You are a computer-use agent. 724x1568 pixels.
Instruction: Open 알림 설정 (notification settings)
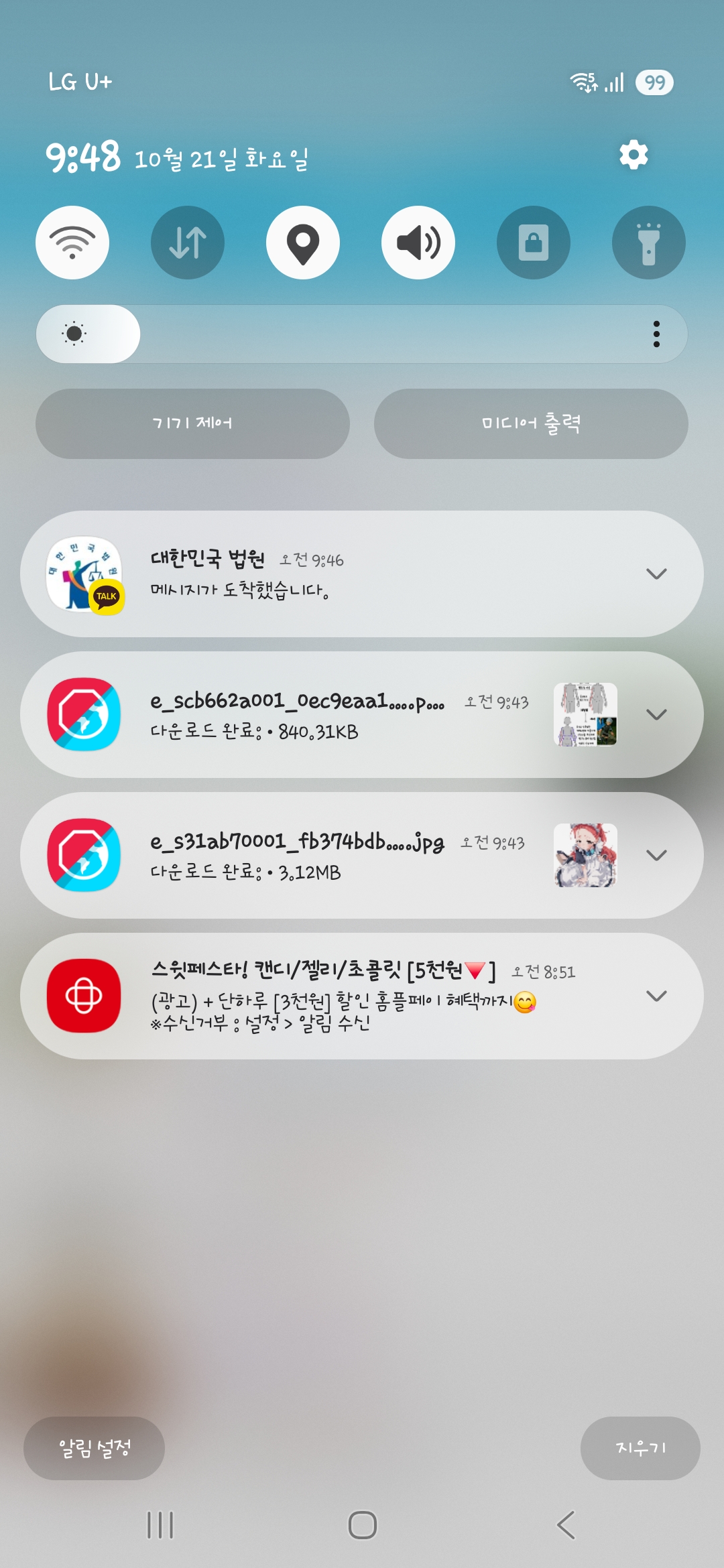94,1448
